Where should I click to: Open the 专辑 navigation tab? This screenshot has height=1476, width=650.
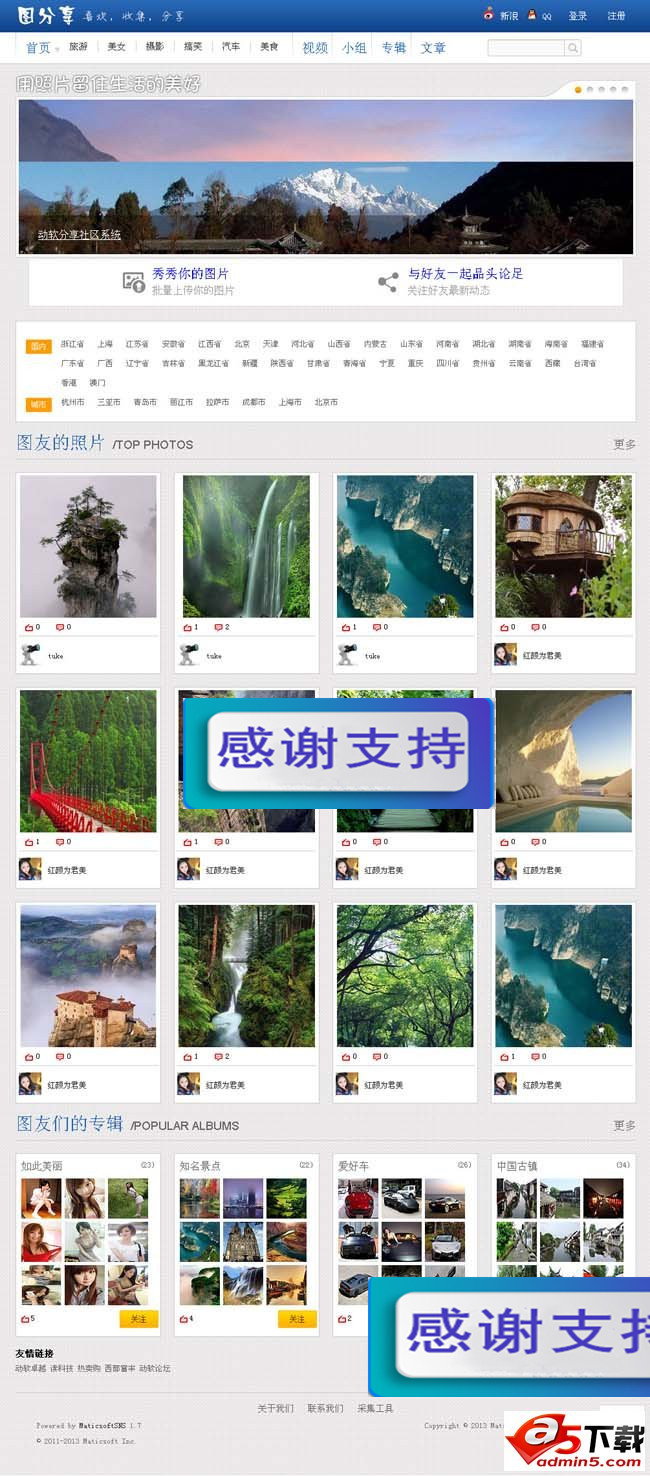tap(393, 48)
